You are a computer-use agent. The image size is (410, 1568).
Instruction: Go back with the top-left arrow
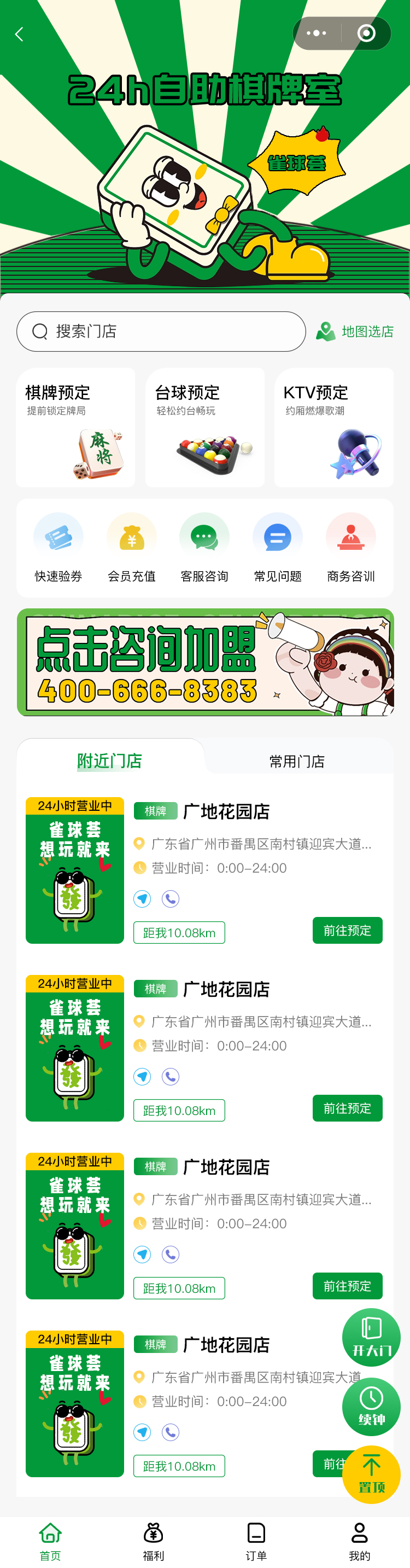(20, 34)
